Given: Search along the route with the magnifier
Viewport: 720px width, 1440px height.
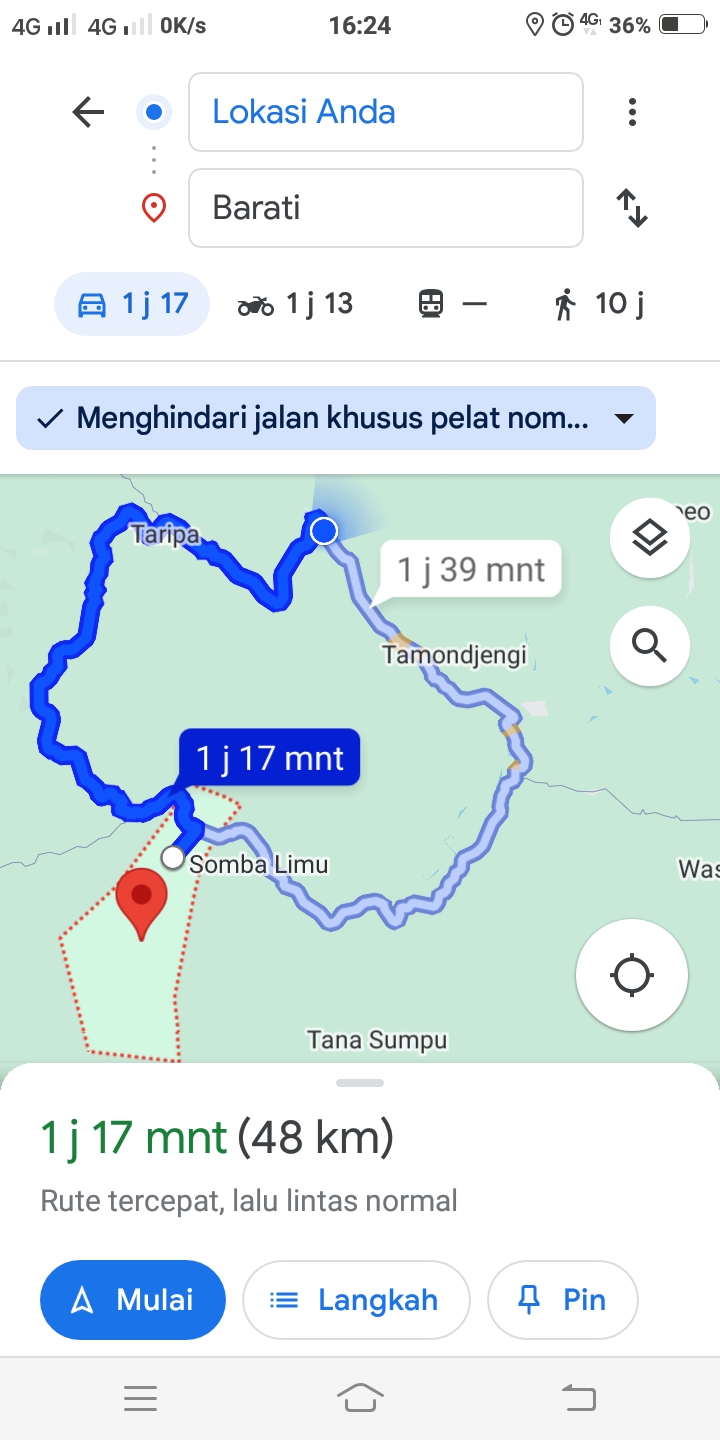Looking at the screenshot, I should pos(650,646).
